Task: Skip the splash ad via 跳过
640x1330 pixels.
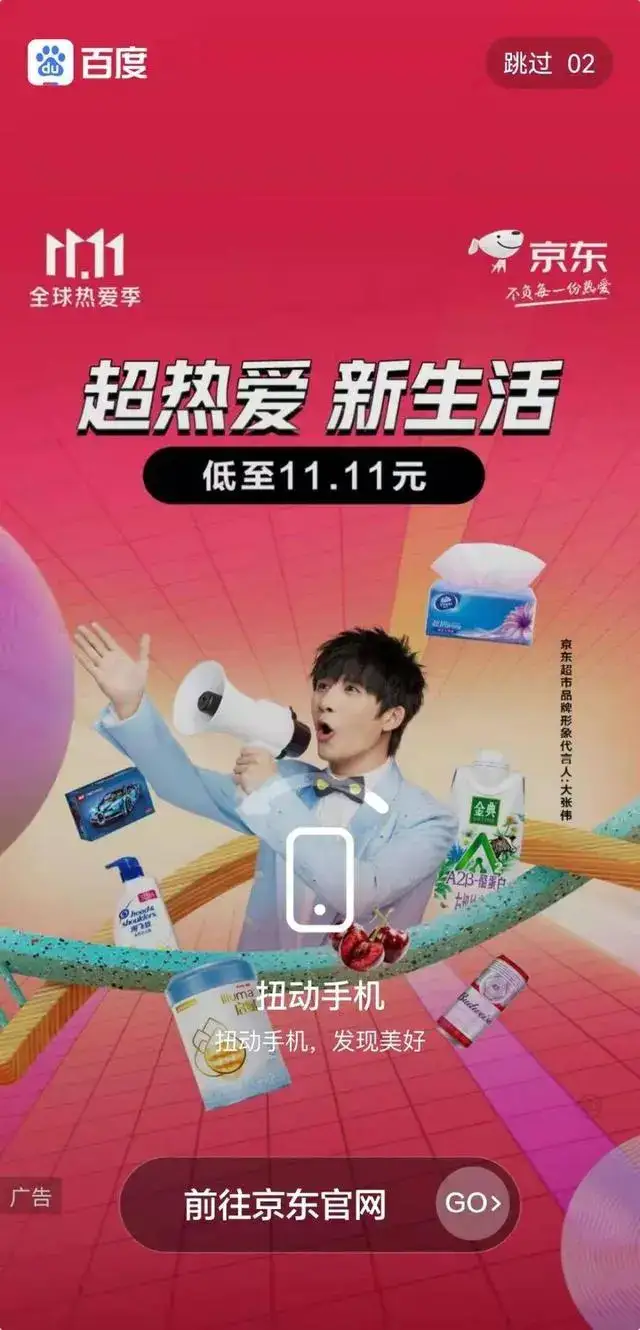Action: 549,64
